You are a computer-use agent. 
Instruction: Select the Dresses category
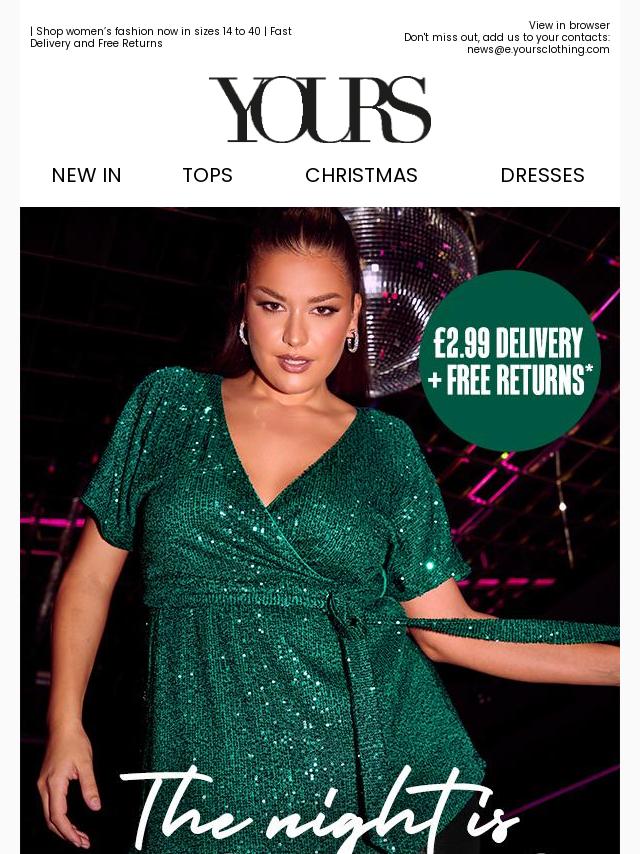click(x=542, y=175)
